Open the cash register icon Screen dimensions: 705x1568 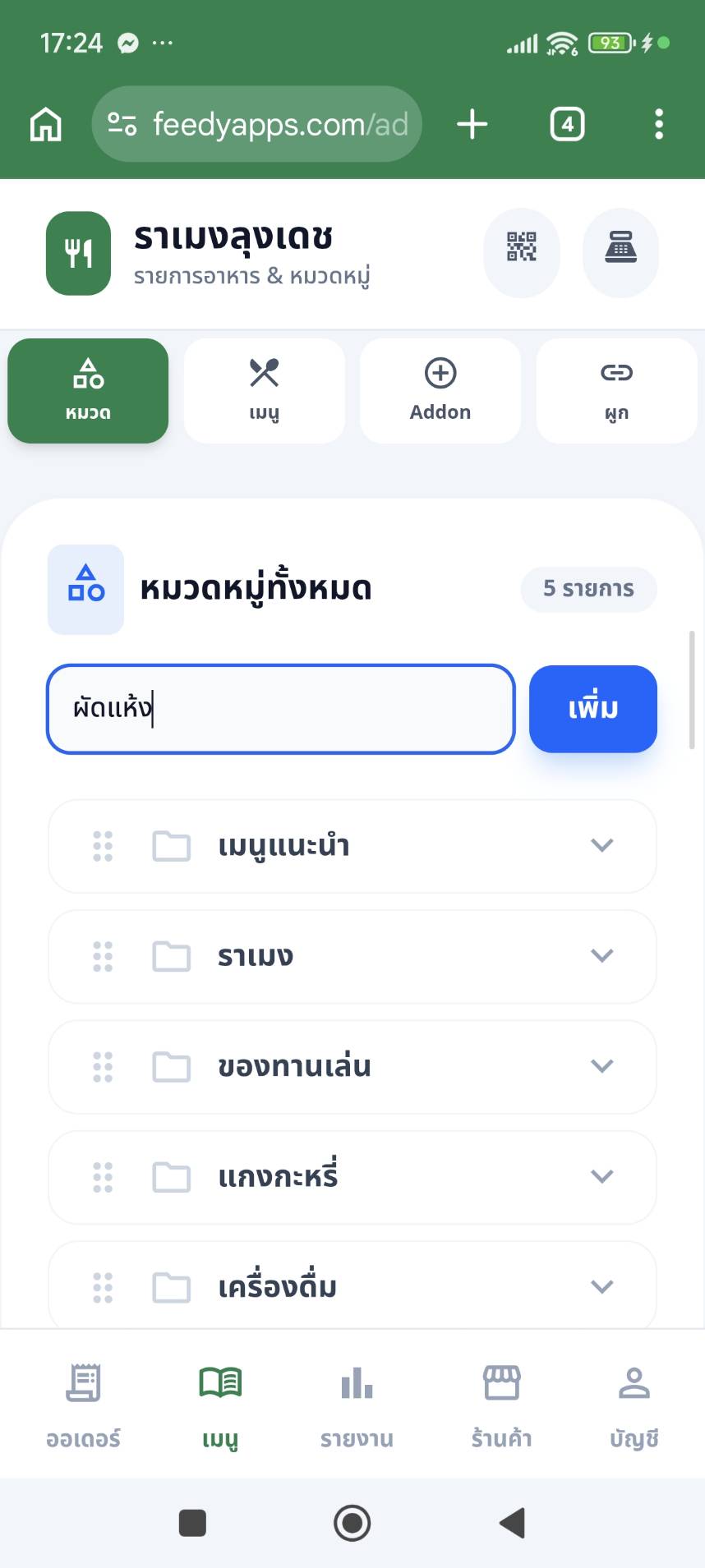(x=620, y=246)
